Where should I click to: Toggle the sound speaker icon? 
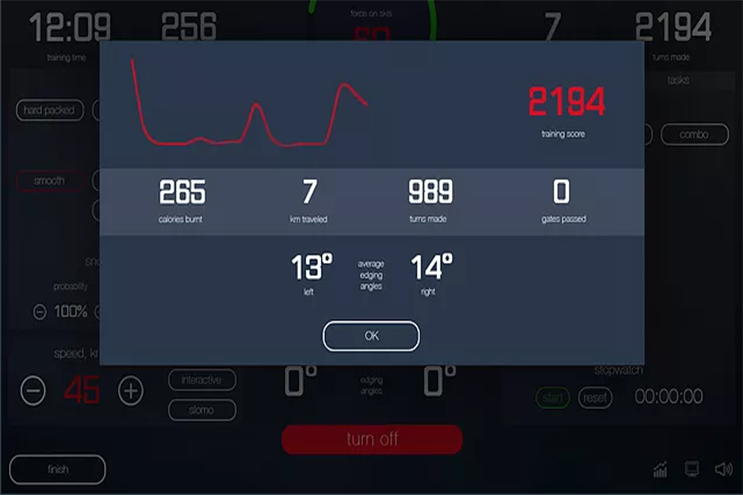coord(723,469)
